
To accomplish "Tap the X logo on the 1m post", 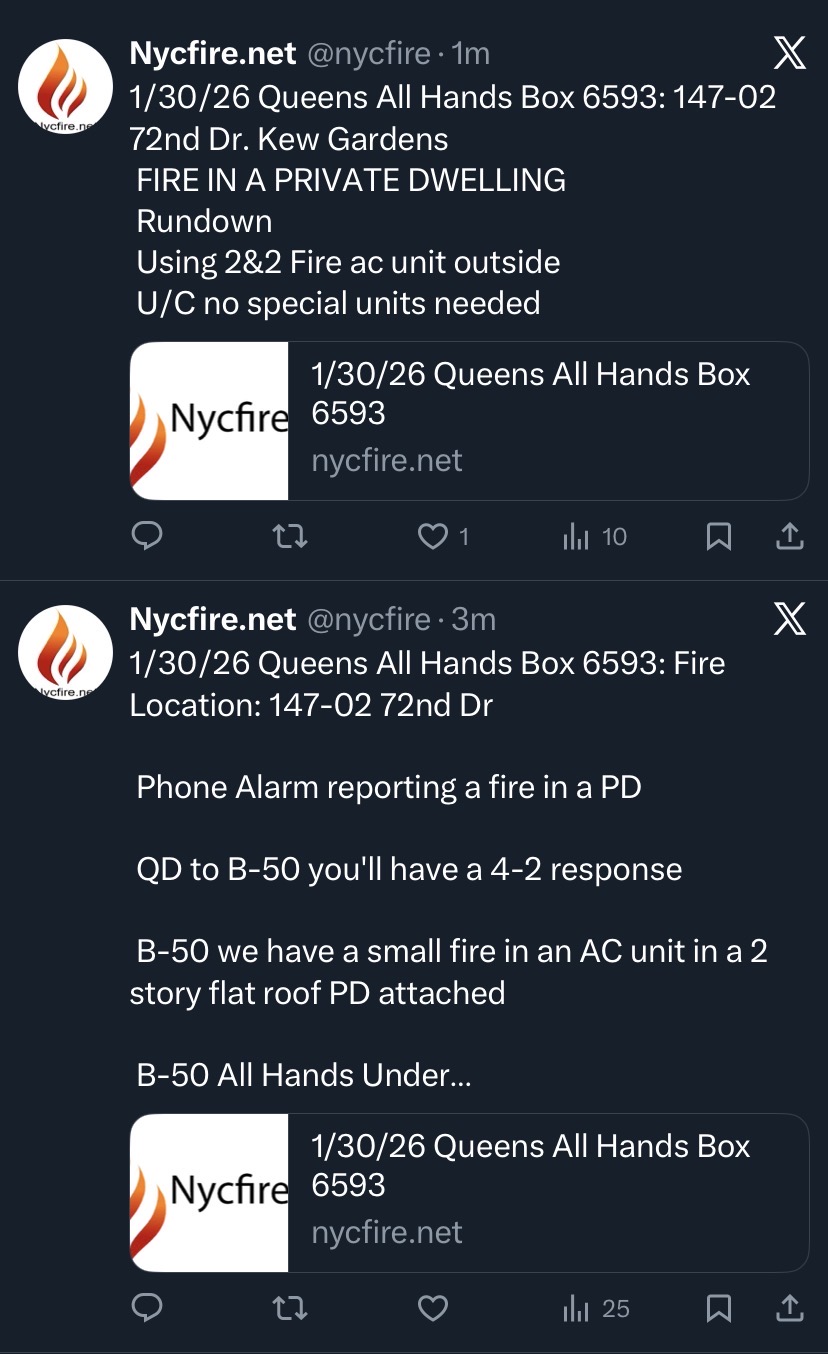I will [789, 53].
